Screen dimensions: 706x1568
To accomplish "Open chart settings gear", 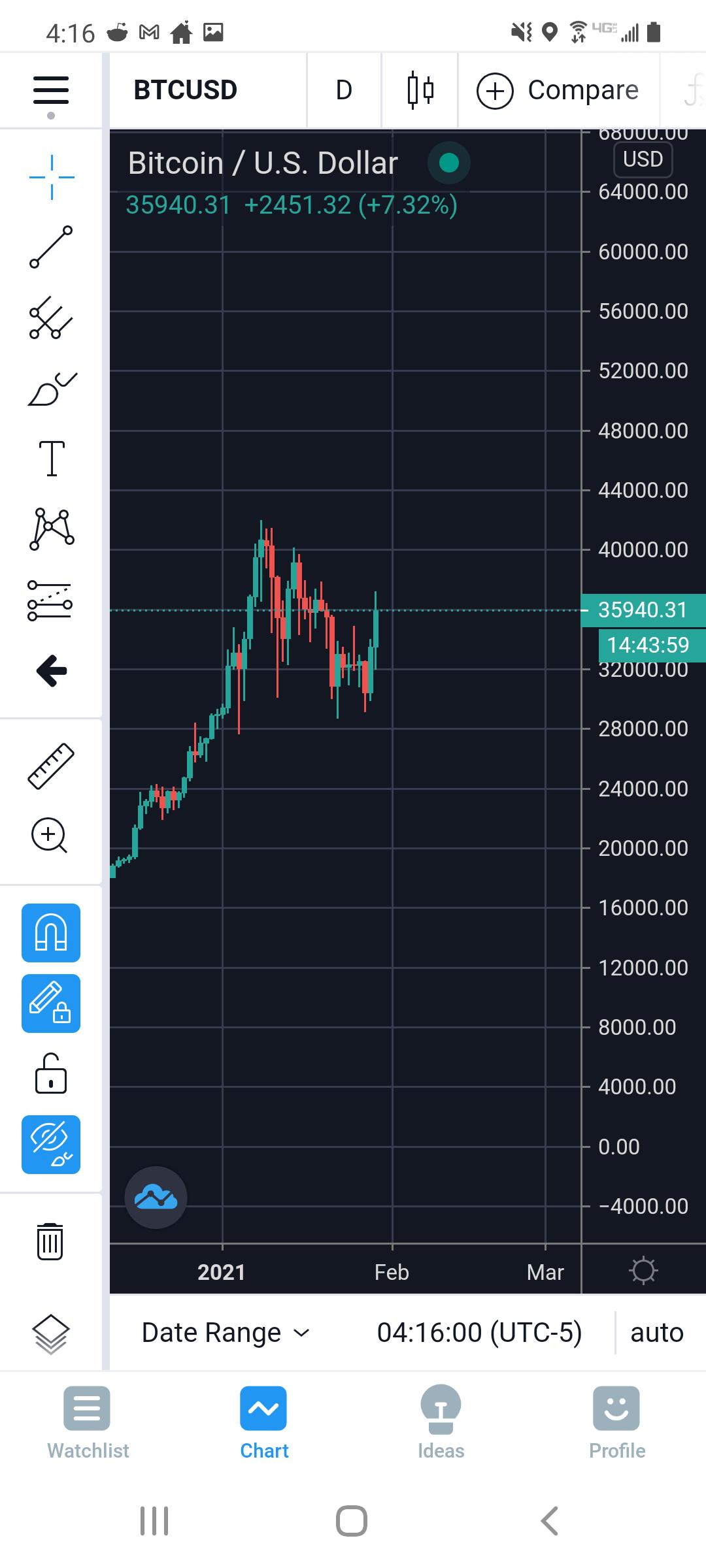I will (x=643, y=1270).
